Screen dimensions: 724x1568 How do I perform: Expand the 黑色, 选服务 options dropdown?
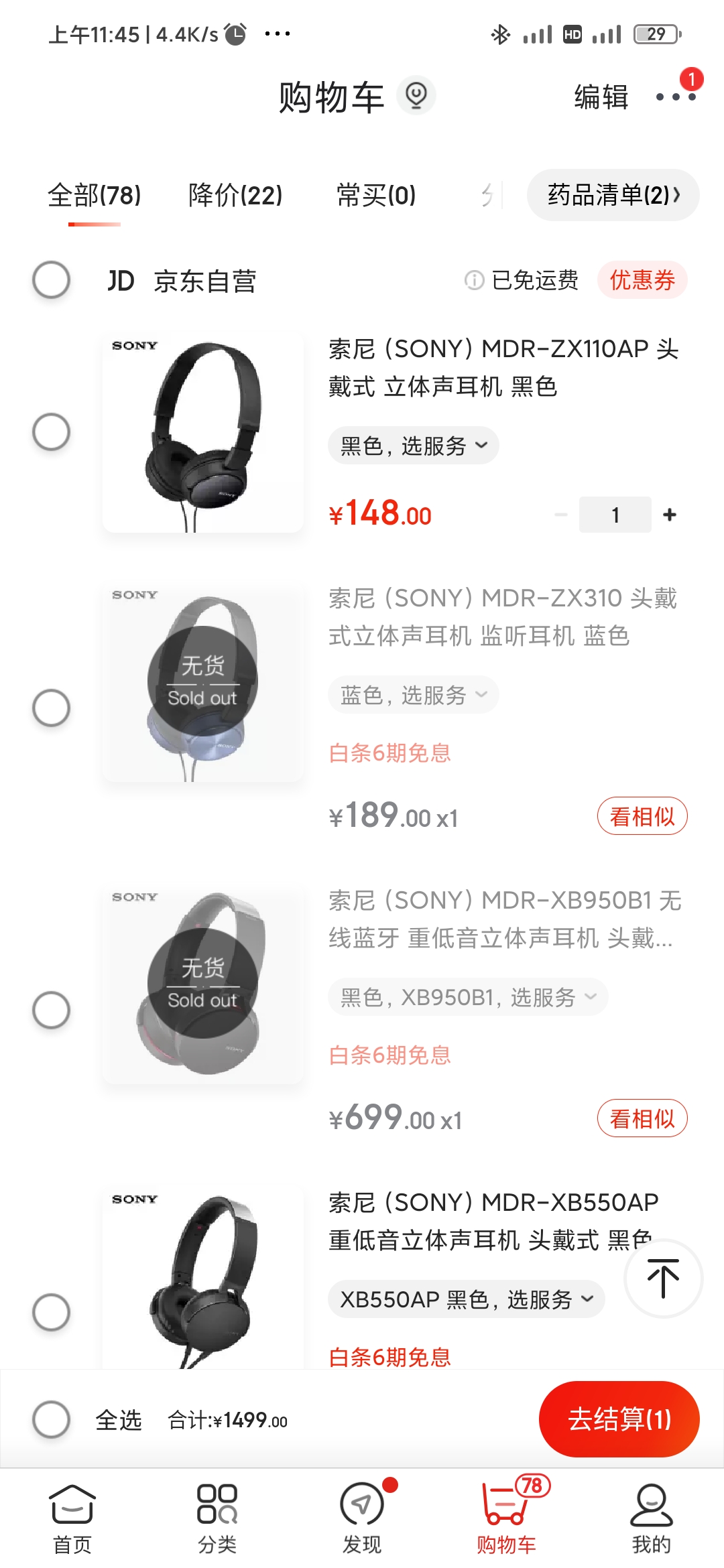413,446
